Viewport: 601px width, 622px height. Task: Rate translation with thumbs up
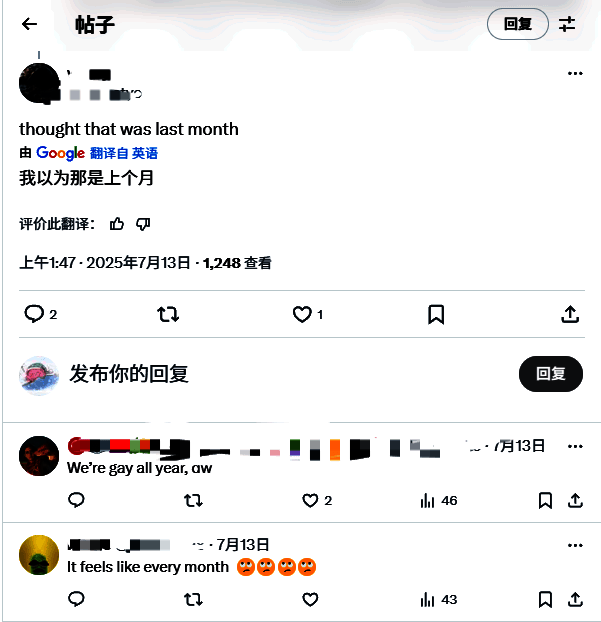(118, 224)
